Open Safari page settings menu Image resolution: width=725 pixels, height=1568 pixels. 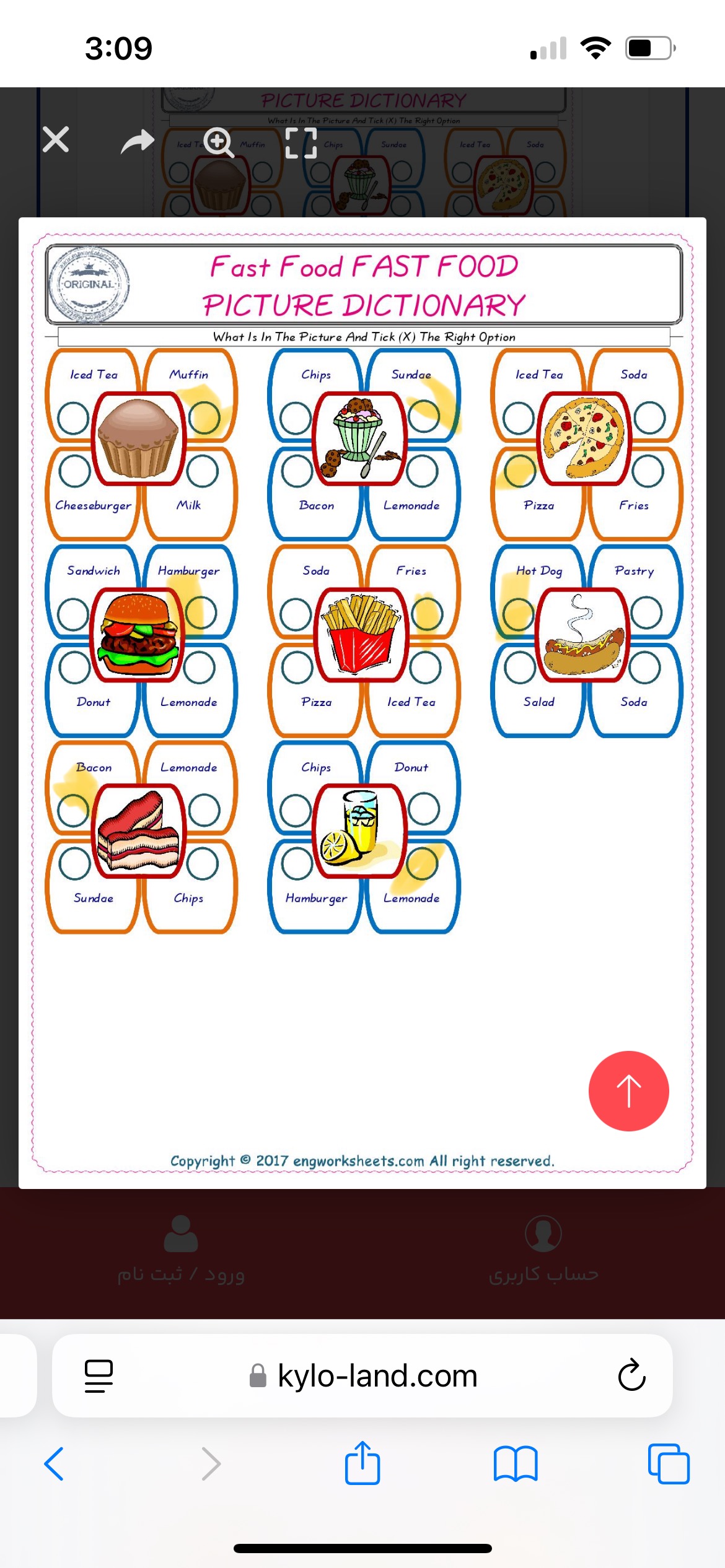pyautogui.click(x=99, y=1376)
